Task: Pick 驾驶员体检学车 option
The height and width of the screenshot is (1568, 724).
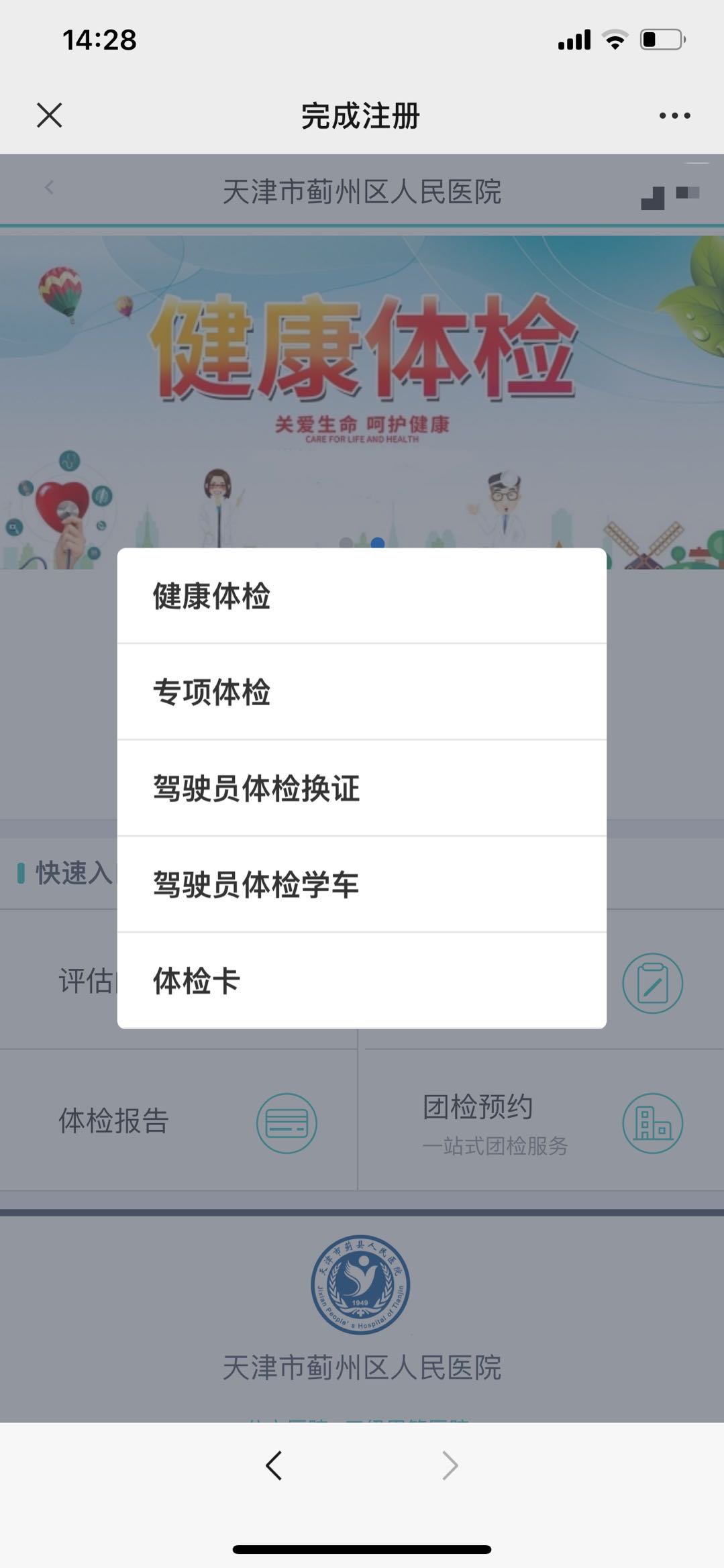Action: point(361,884)
